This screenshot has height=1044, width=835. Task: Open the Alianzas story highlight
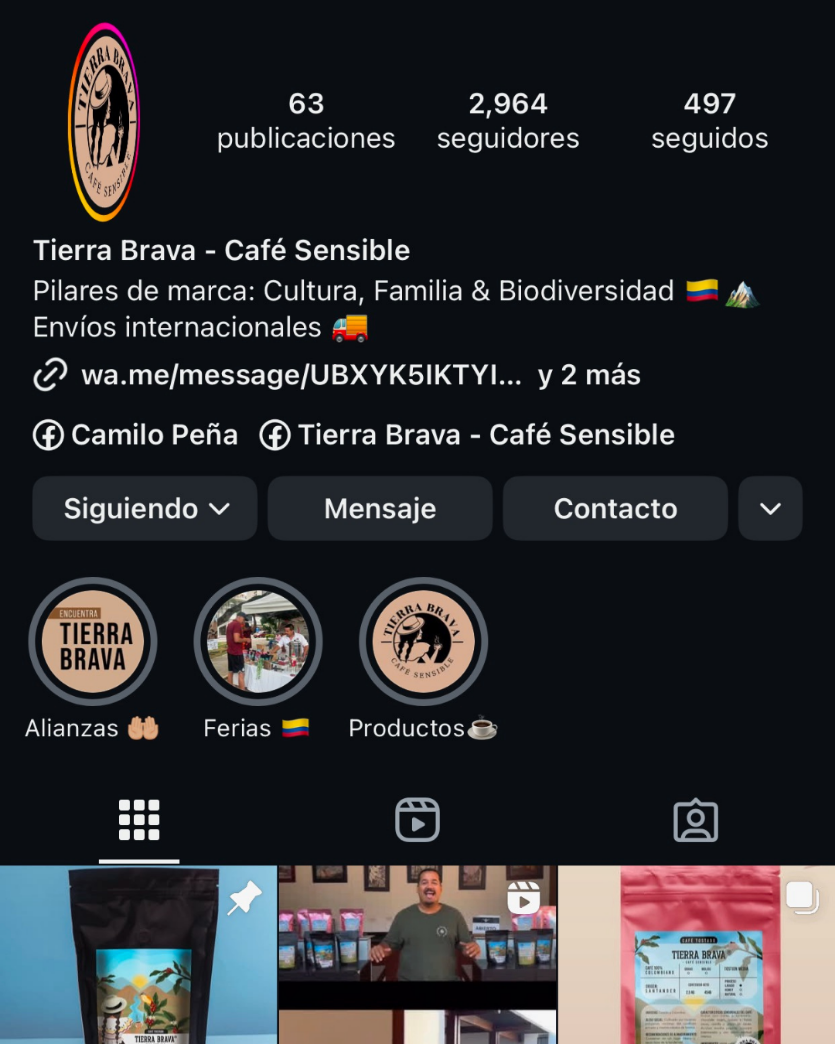[93, 642]
